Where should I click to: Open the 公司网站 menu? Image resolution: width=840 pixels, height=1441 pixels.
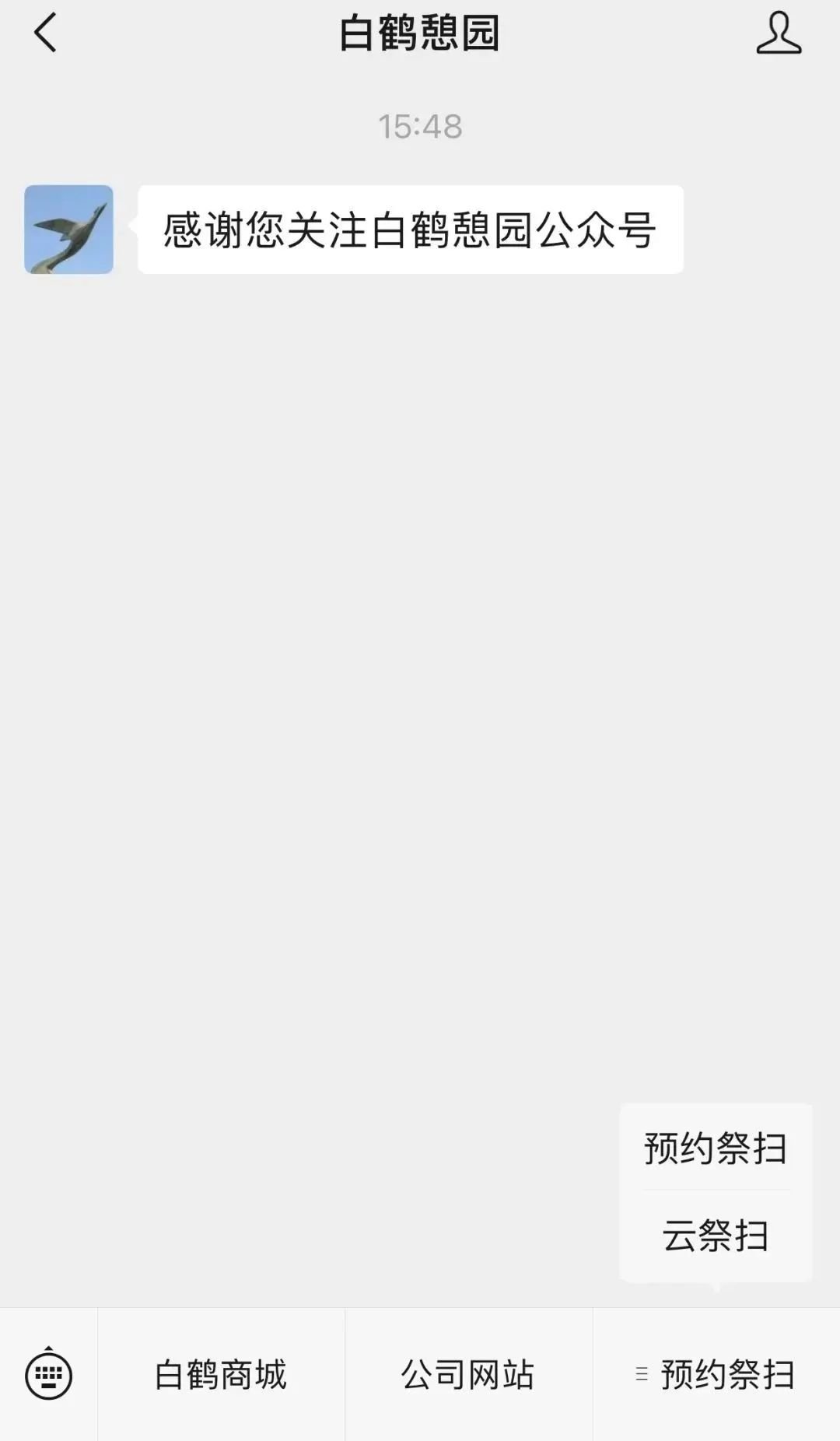click(x=468, y=1375)
